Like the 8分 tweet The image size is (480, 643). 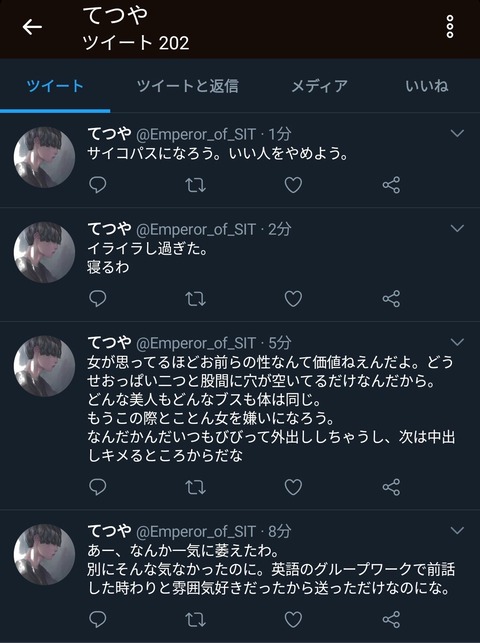pyautogui.click(x=293, y=619)
